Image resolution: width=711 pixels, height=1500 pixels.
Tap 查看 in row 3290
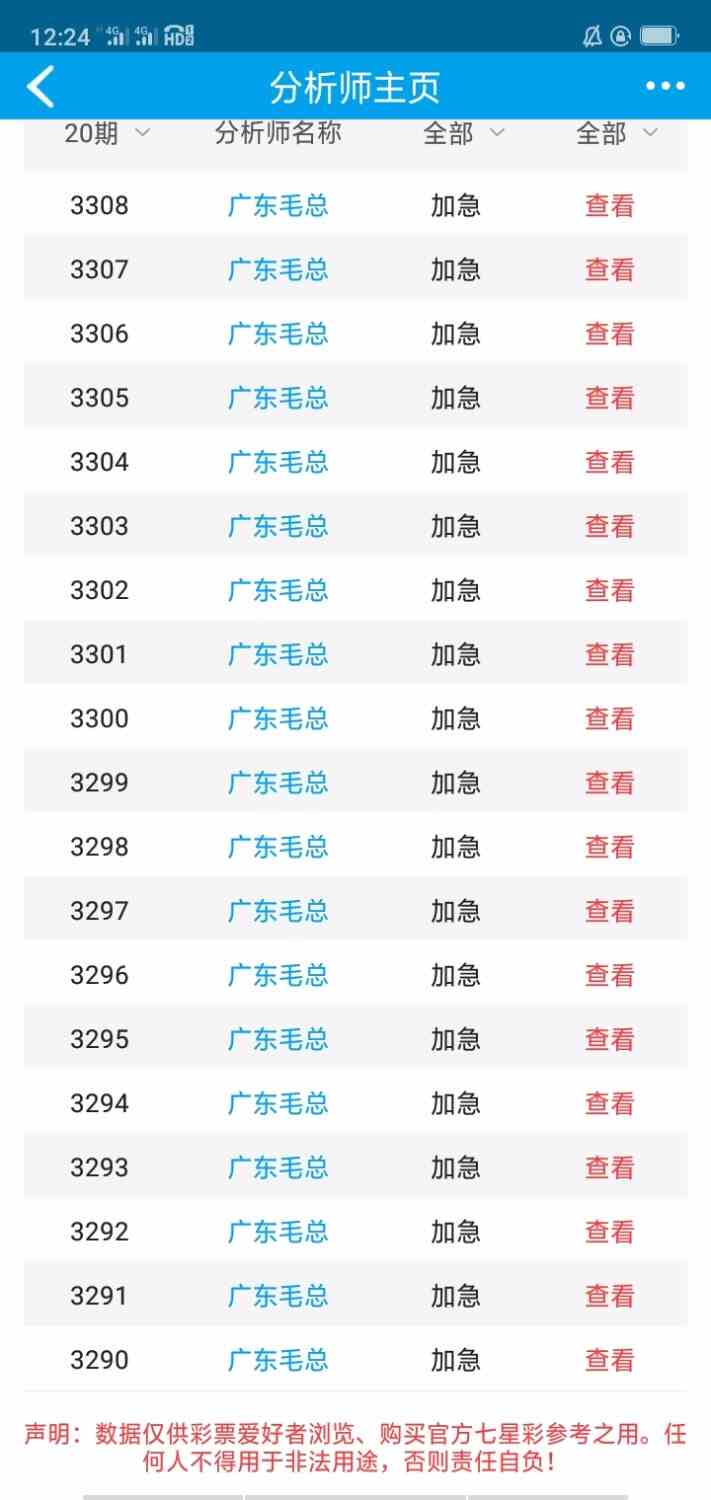tap(609, 1360)
